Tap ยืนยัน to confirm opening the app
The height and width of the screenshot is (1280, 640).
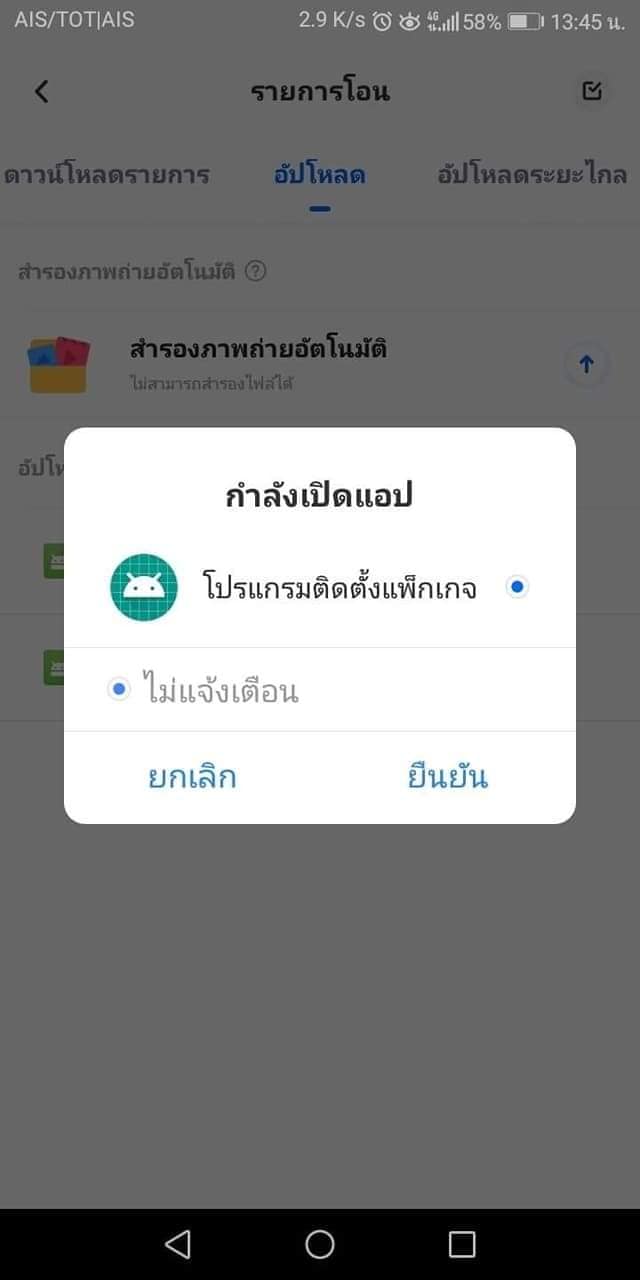point(447,777)
